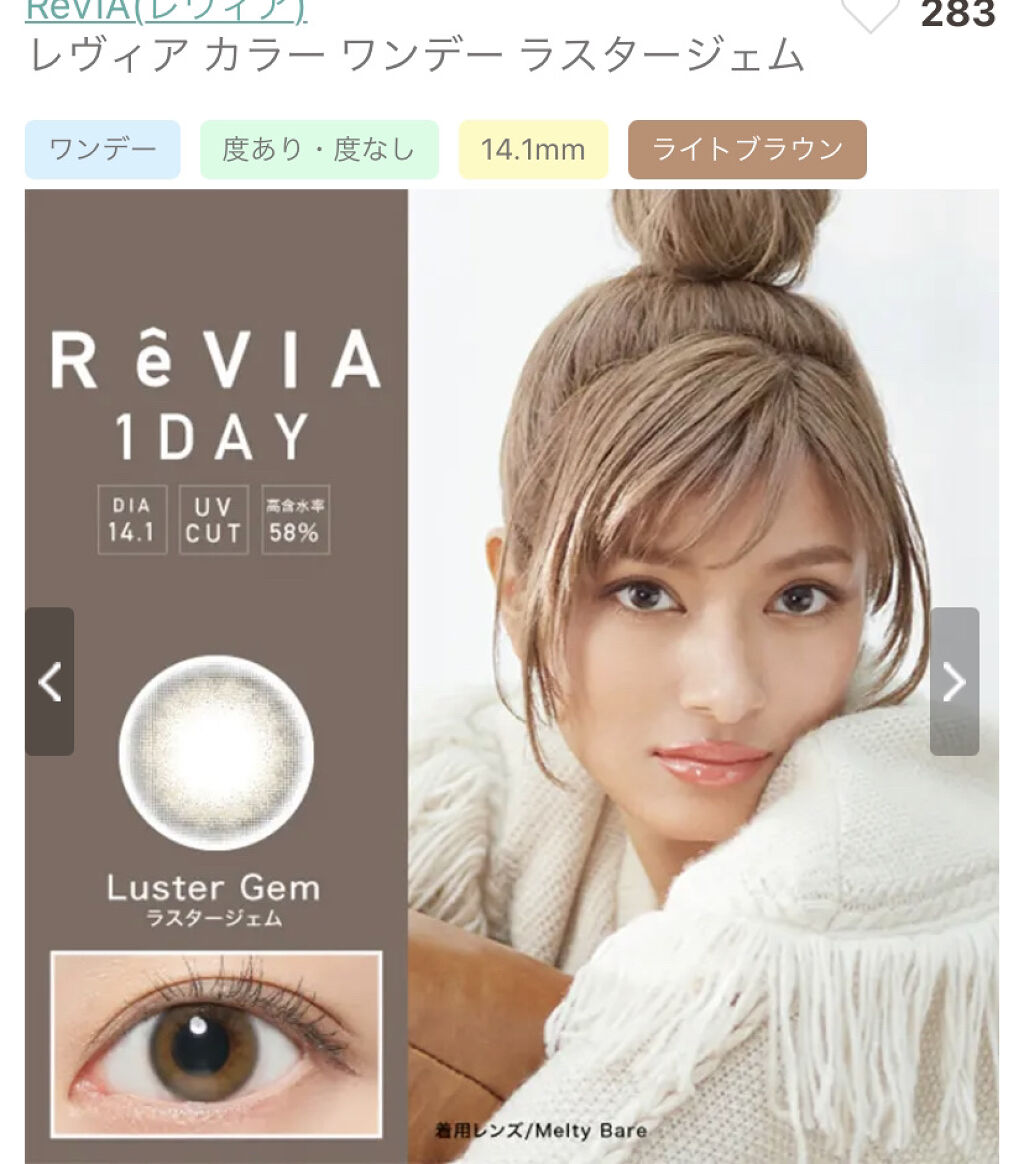This screenshot has height=1164, width=1024.
Task: Toggle the 度あり・度なし tag
Action: click(x=320, y=148)
